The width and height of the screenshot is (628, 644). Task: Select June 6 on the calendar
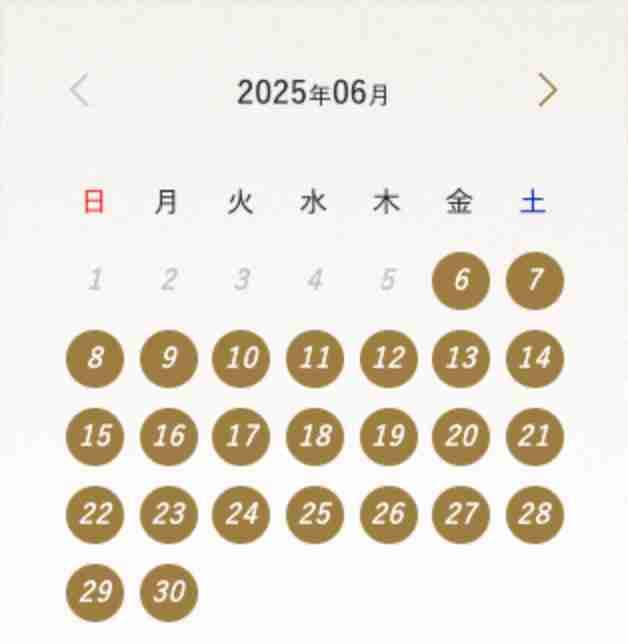click(x=461, y=281)
